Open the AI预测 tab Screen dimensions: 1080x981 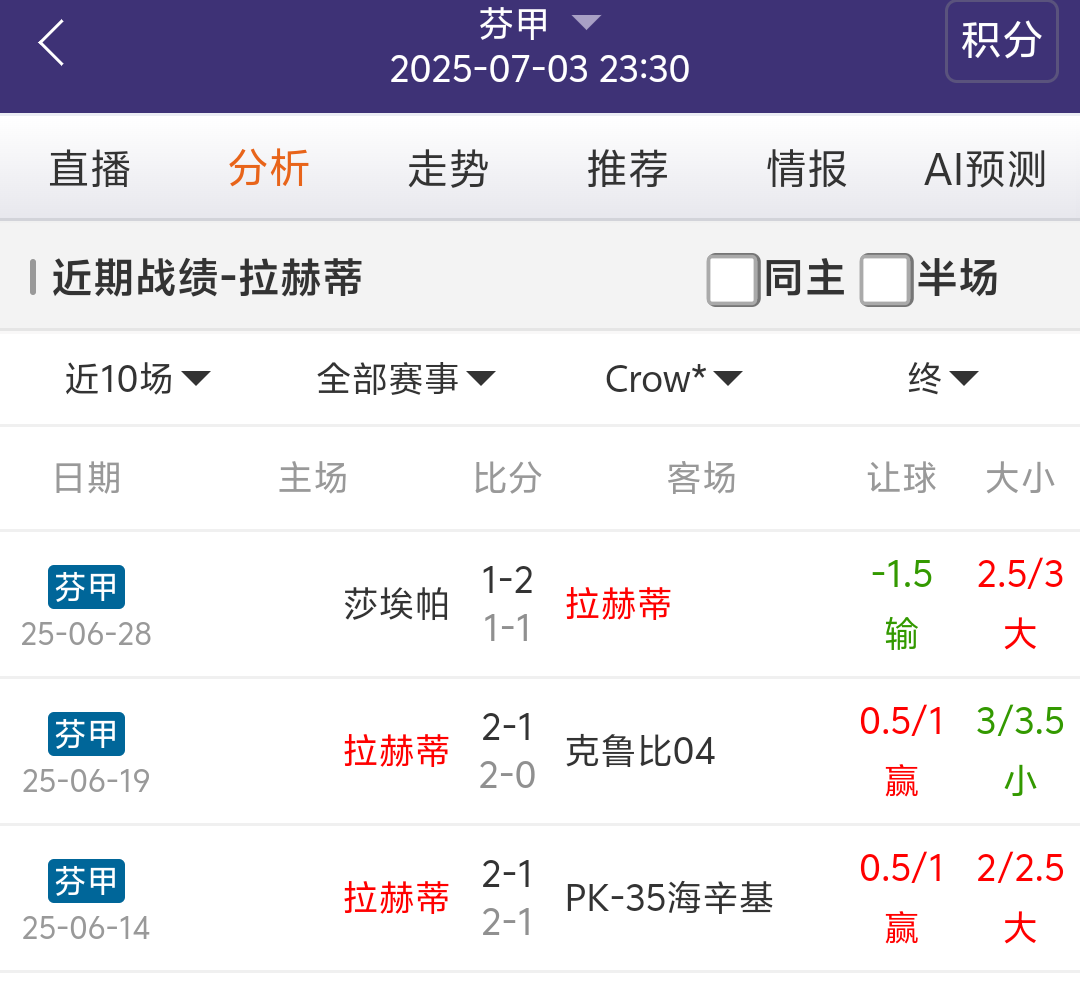(985, 169)
